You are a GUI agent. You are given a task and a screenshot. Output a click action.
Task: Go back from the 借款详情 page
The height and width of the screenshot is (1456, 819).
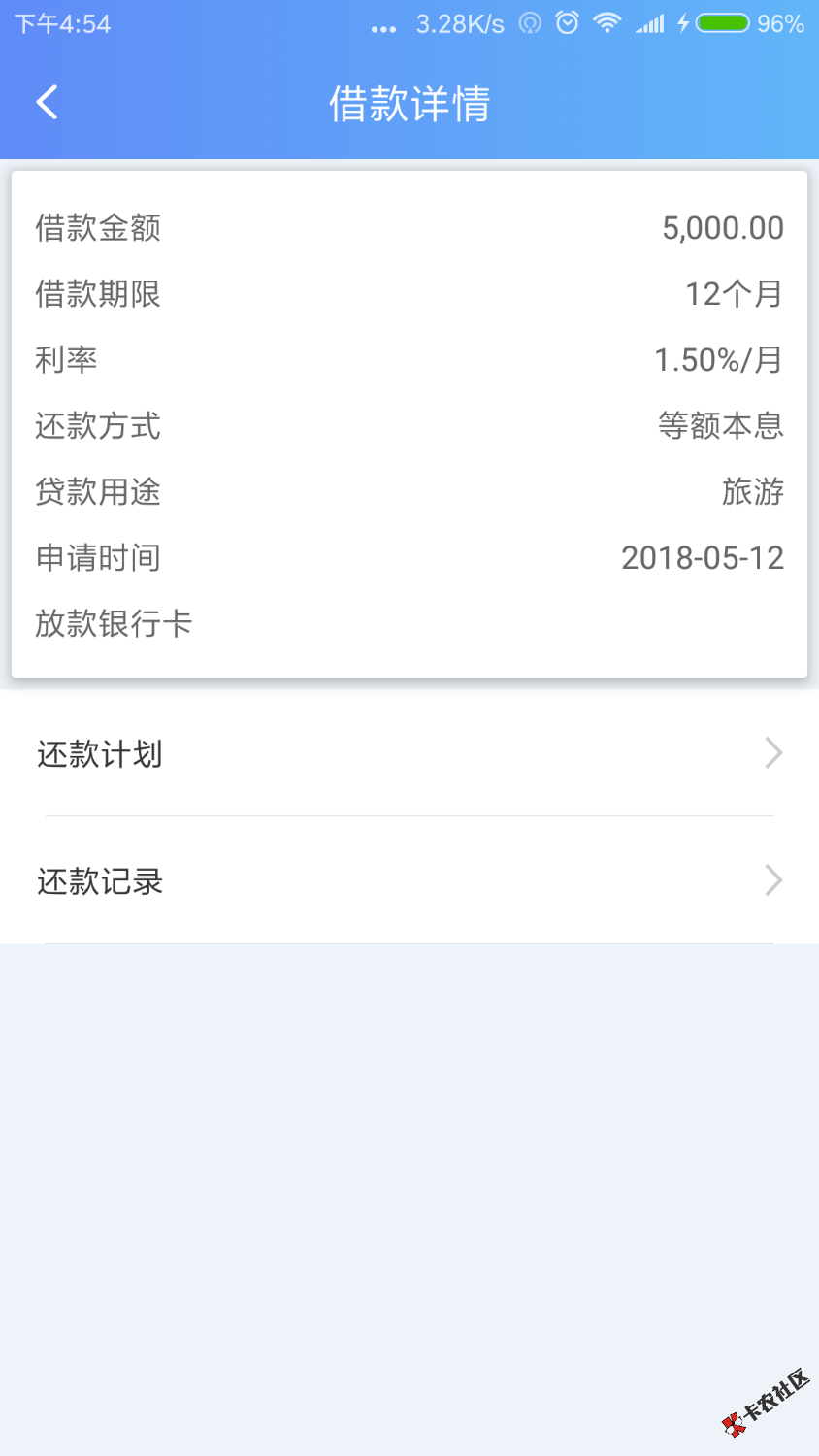(x=47, y=102)
